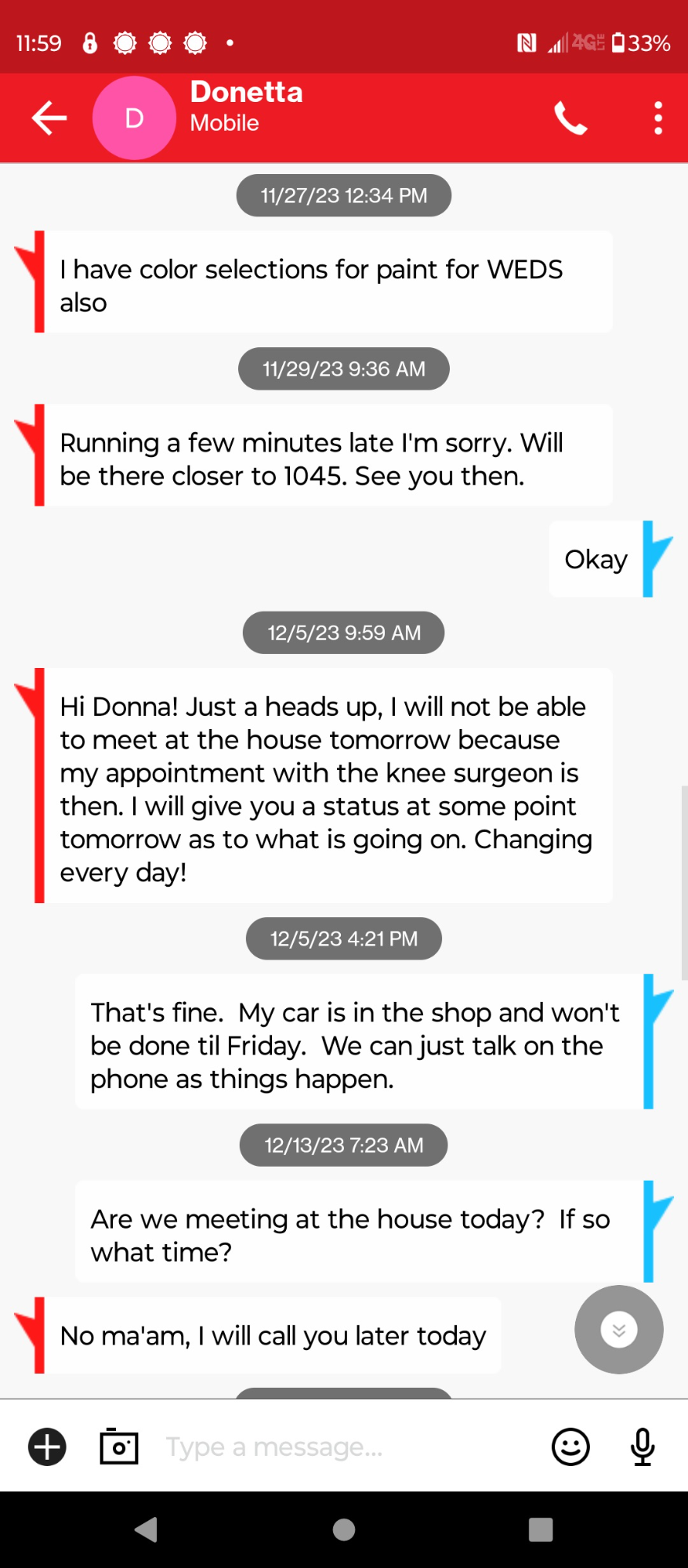Open the three-dot overflow menu
Screen dimensions: 688x1568
tap(658, 118)
